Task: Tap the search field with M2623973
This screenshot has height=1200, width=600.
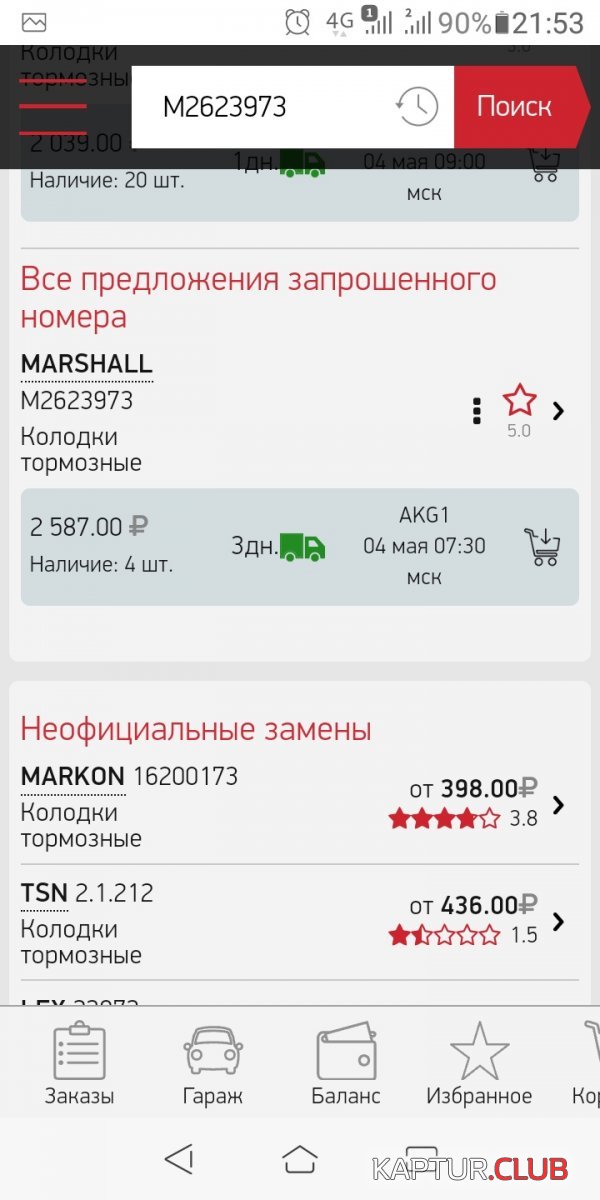Action: [270, 107]
